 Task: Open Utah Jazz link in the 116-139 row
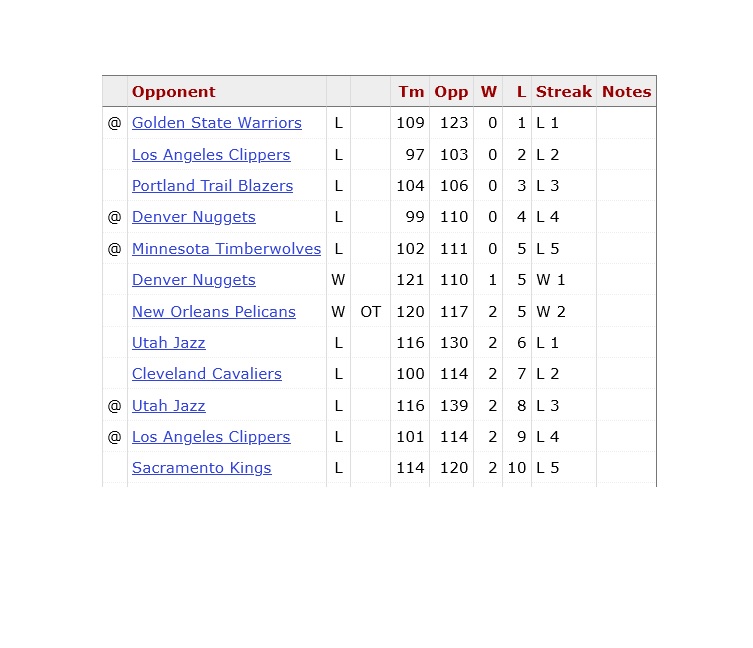(169, 406)
